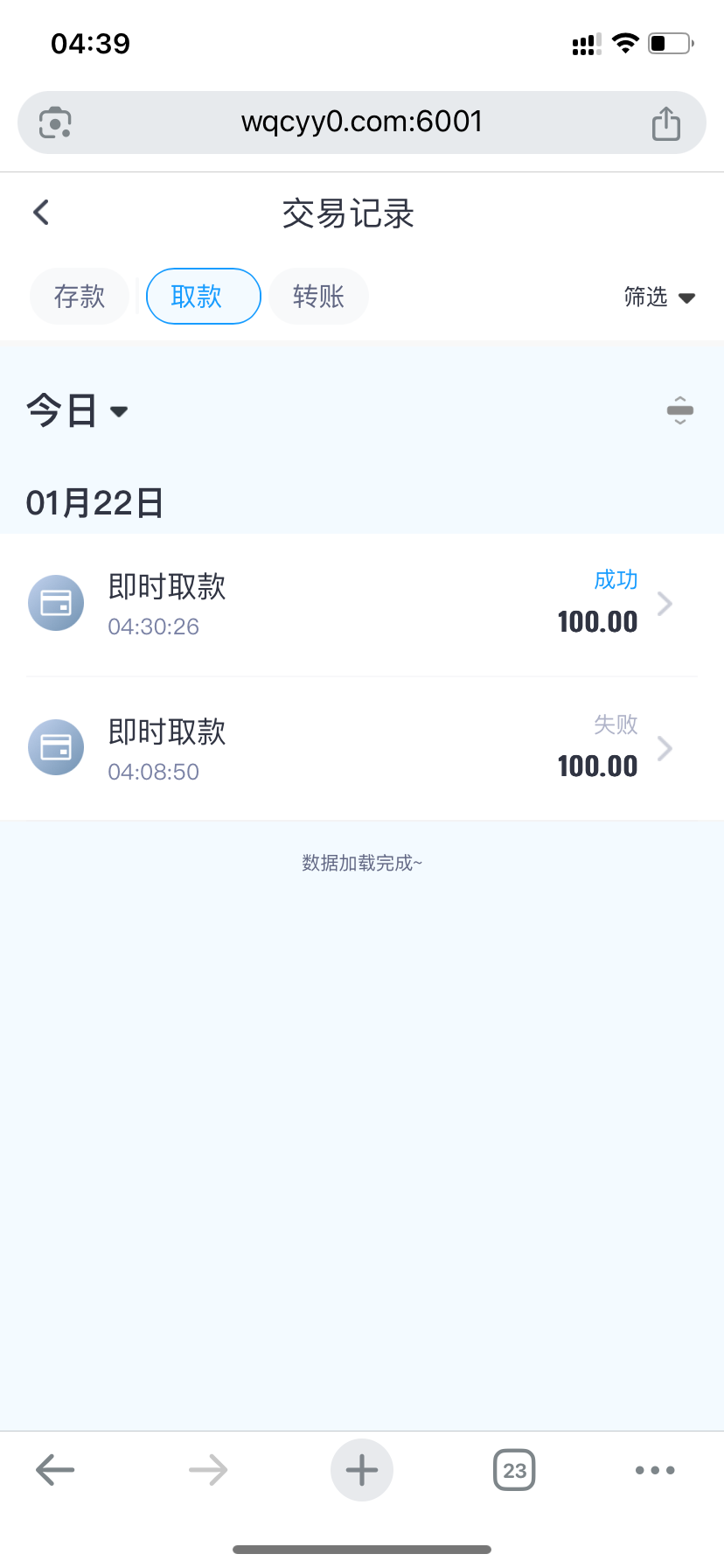Viewport: 724px width, 1568px height.
Task: Switch to the 转账 tab
Action: [318, 297]
